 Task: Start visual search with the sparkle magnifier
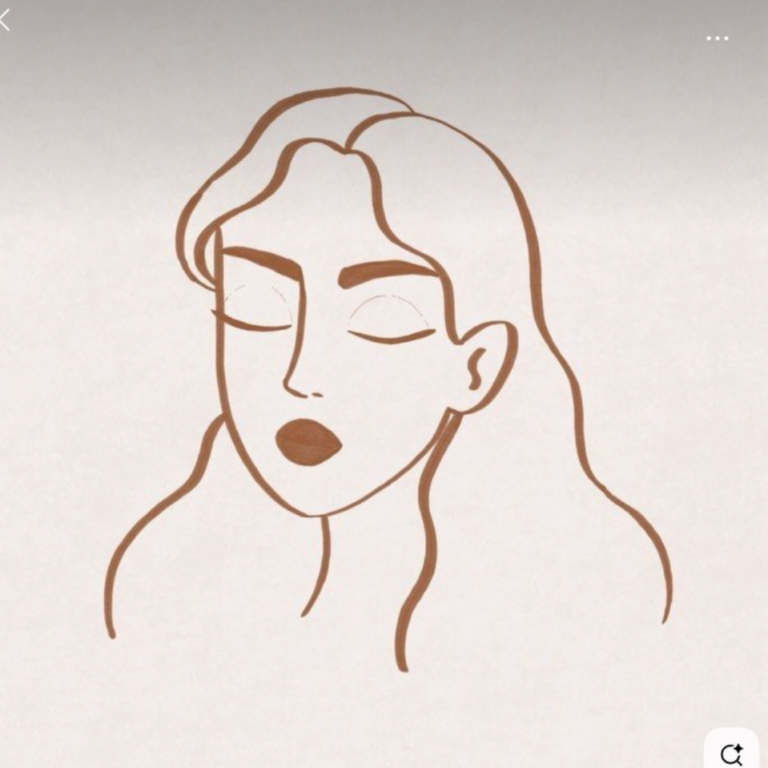732,753
